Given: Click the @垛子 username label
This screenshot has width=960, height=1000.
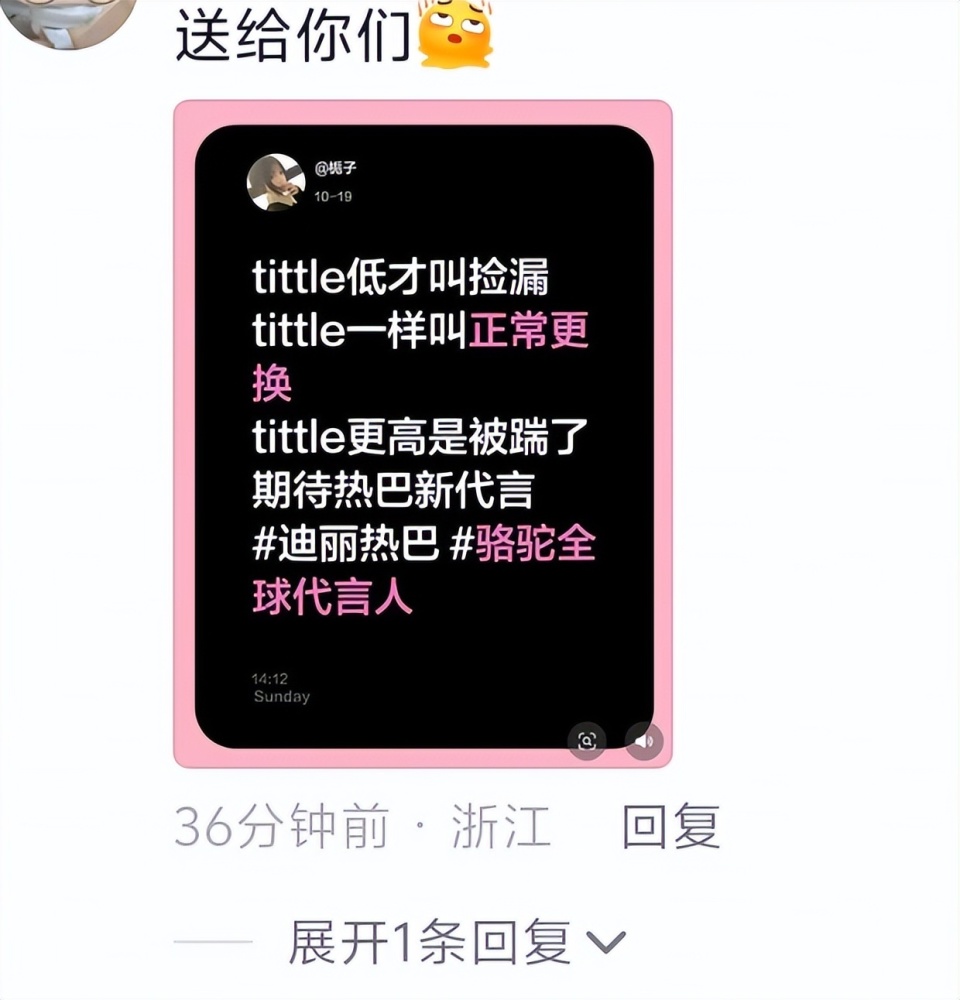Looking at the screenshot, I should (335, 165).
